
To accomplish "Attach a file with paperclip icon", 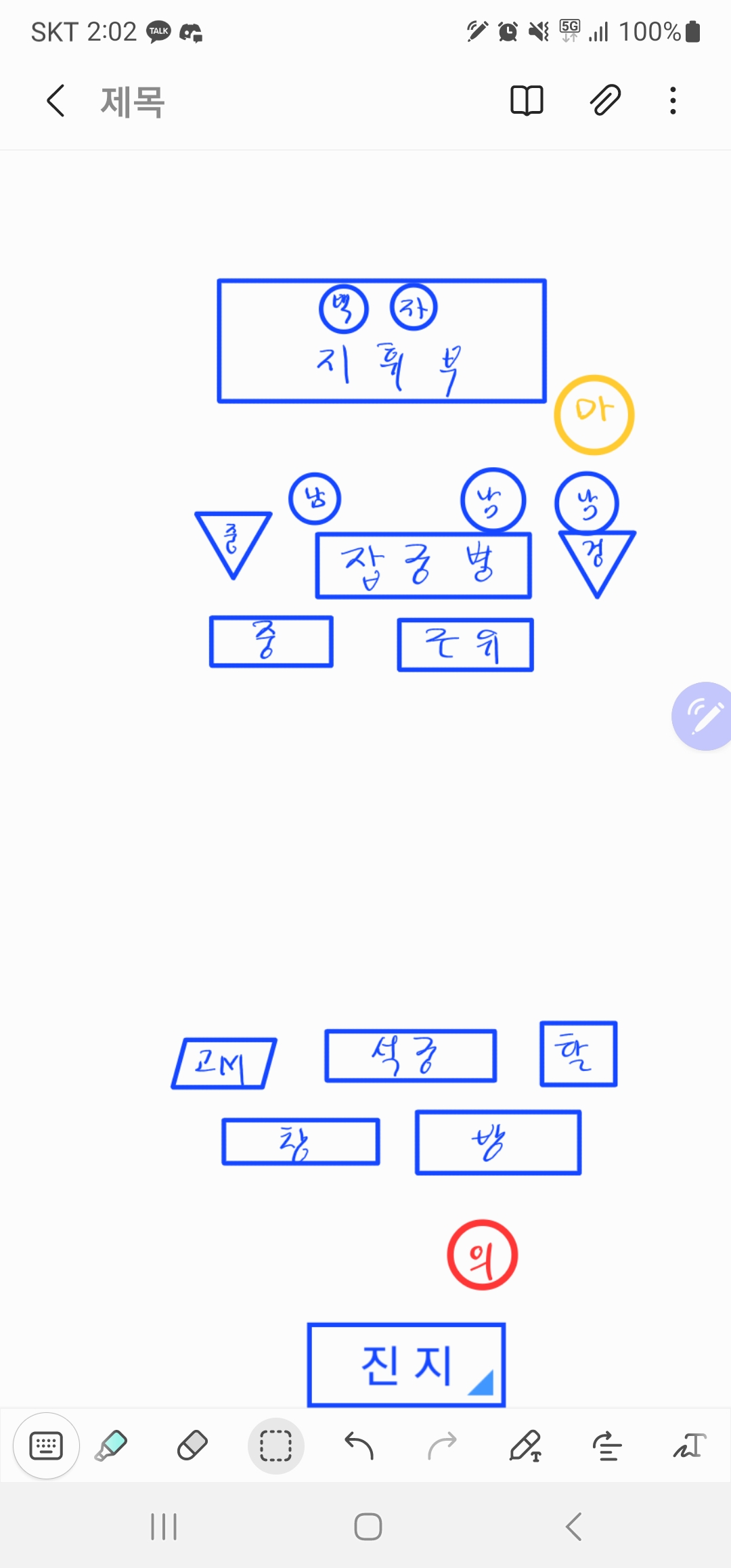I will pos(605,101).
